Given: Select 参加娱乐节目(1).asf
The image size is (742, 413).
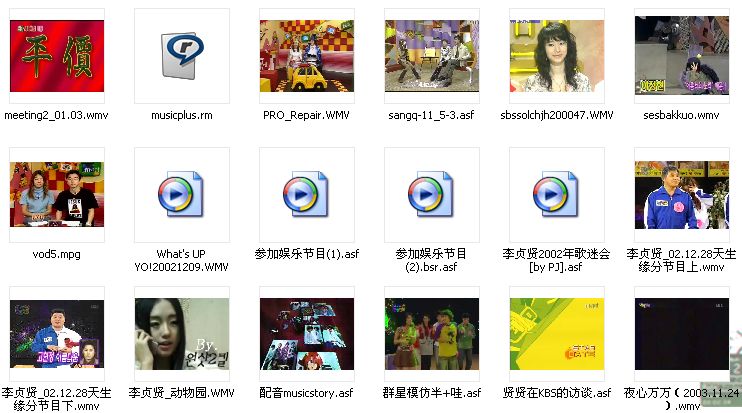Looking at the screenshot, I should (306, 195).
